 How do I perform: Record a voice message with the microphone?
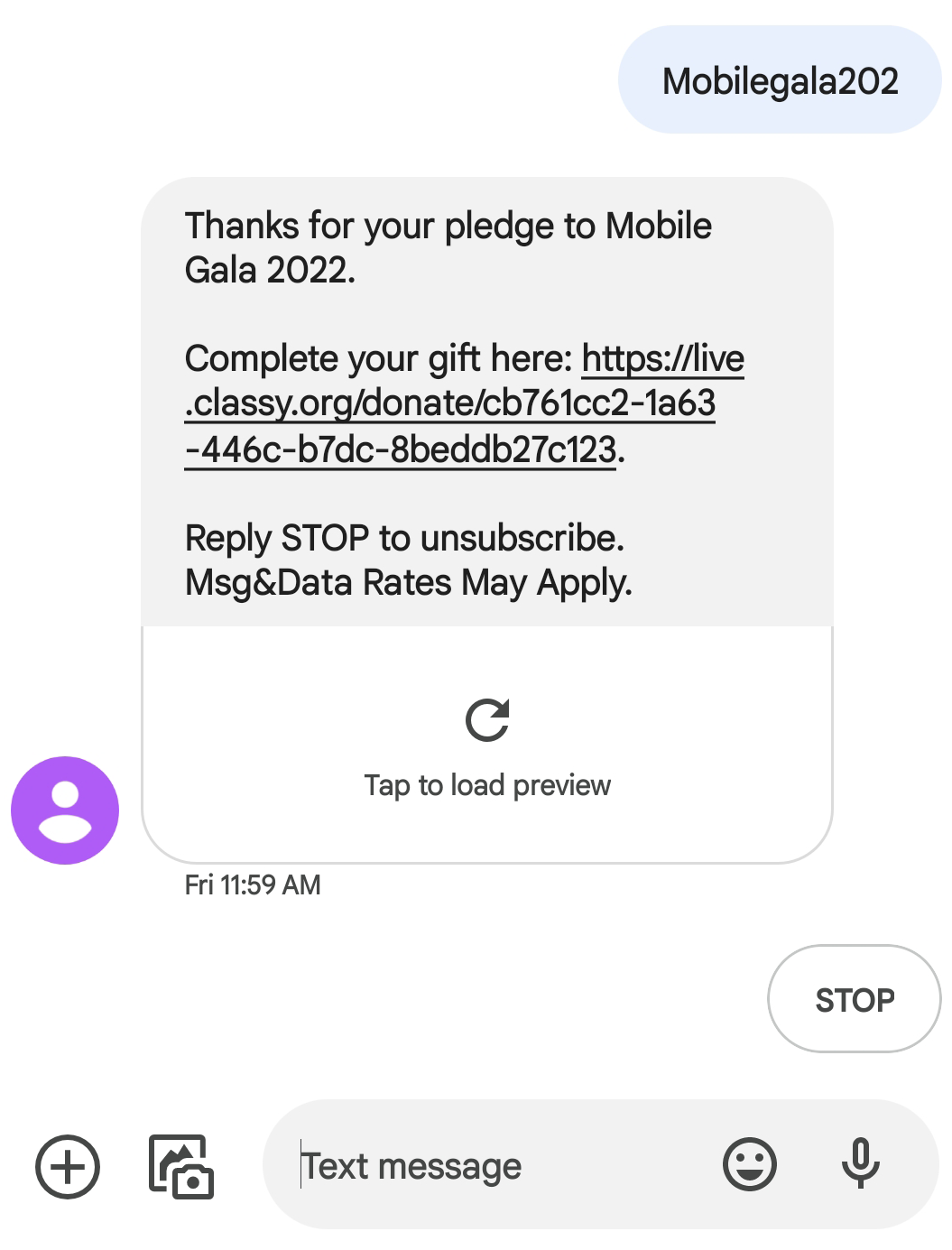[x=860, y=1163]
